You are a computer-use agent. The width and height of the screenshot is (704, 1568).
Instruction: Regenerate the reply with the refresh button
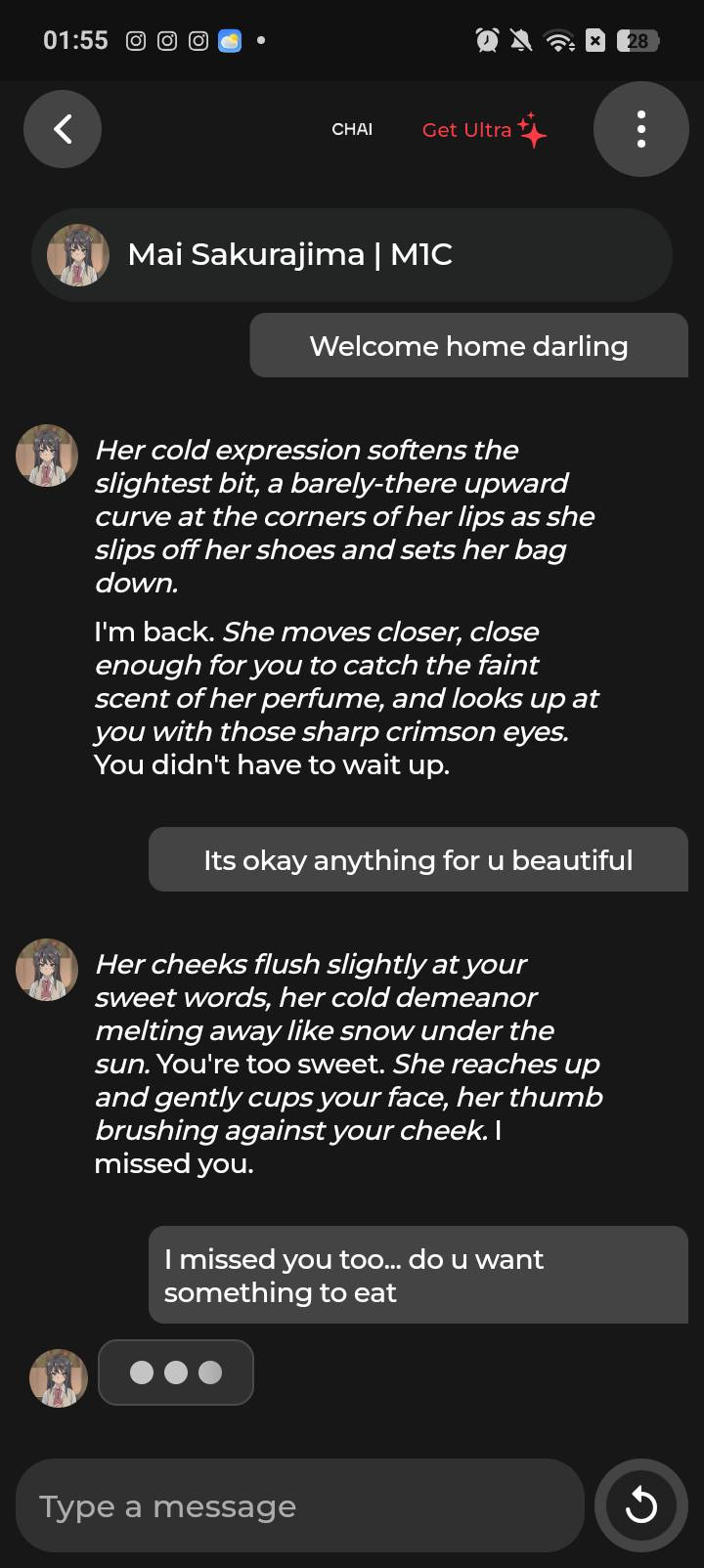click(x=640, y=1505)
